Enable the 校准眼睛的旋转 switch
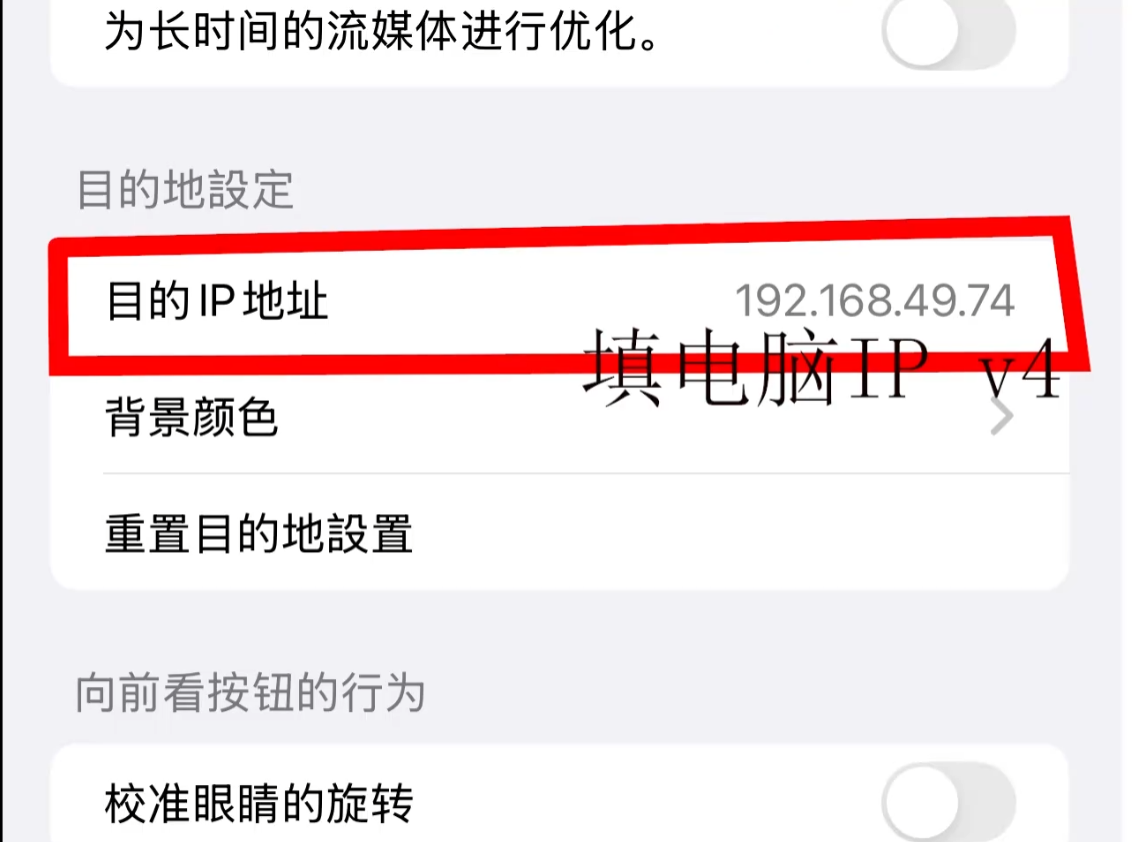Viewport: 1132px width, 842px height. pyautogui.click(x=948, y=801)
